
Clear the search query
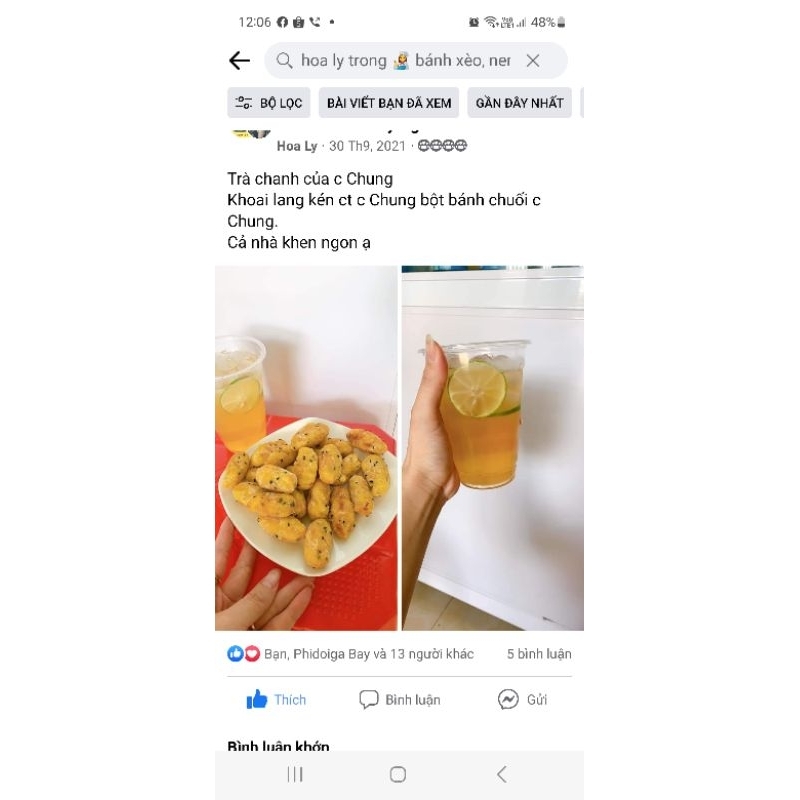pyautogui.click(x=533, y=61)
